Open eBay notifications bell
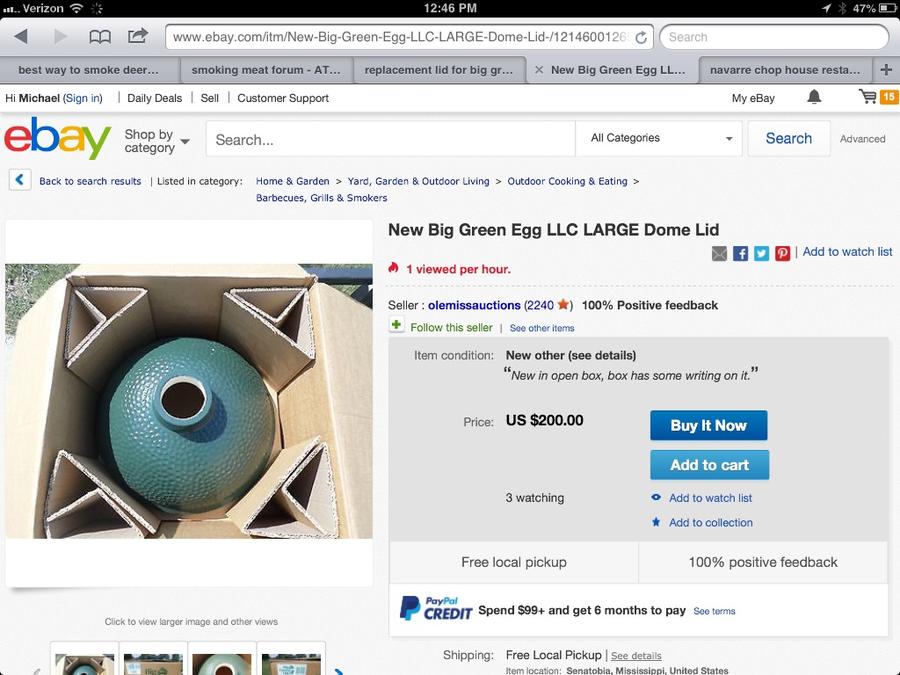This screenshot has width=900, height=675. click(814, 97)
